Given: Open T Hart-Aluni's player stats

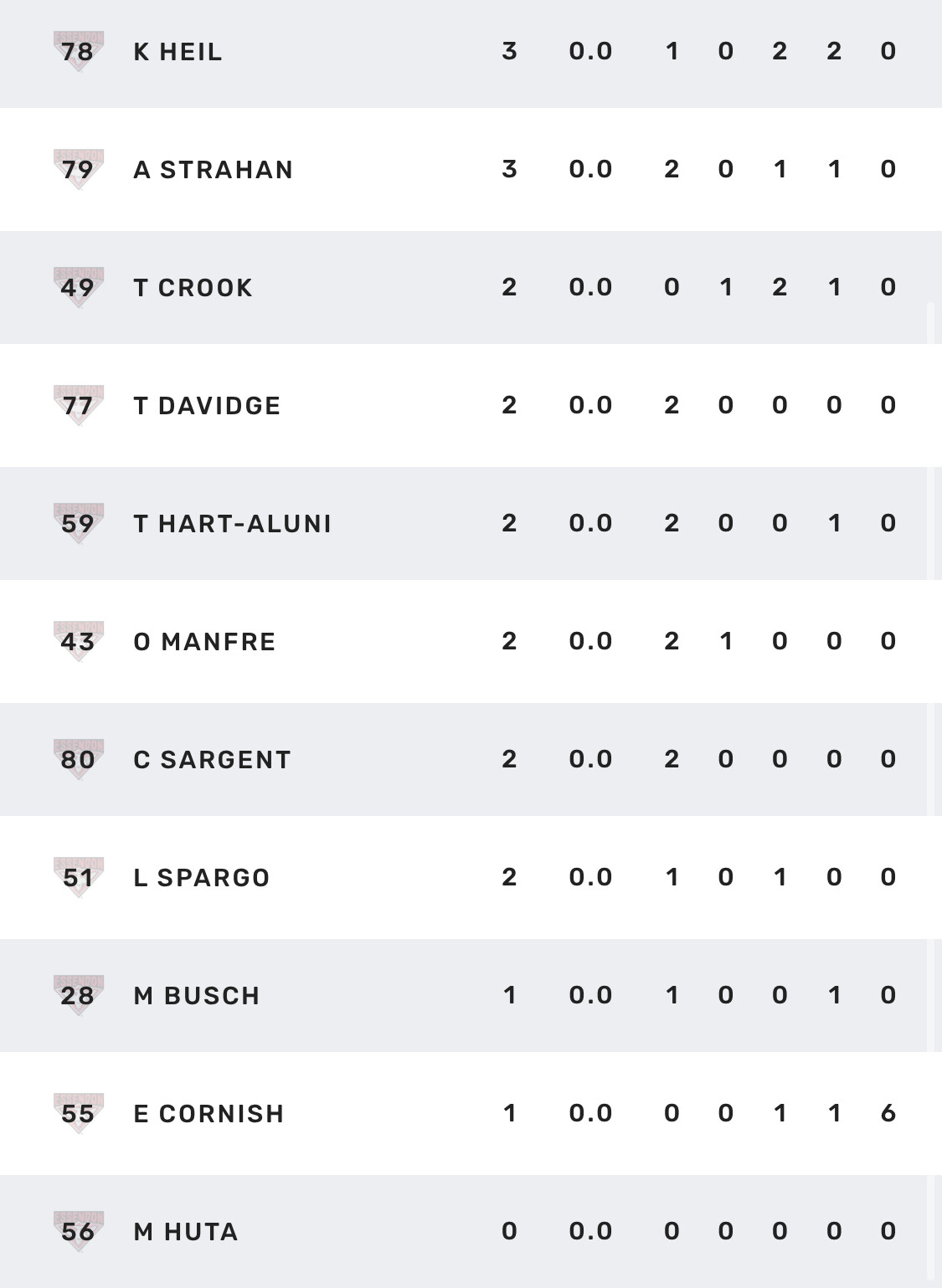Looking at the screenshot, I should click(x=232, y=524).
